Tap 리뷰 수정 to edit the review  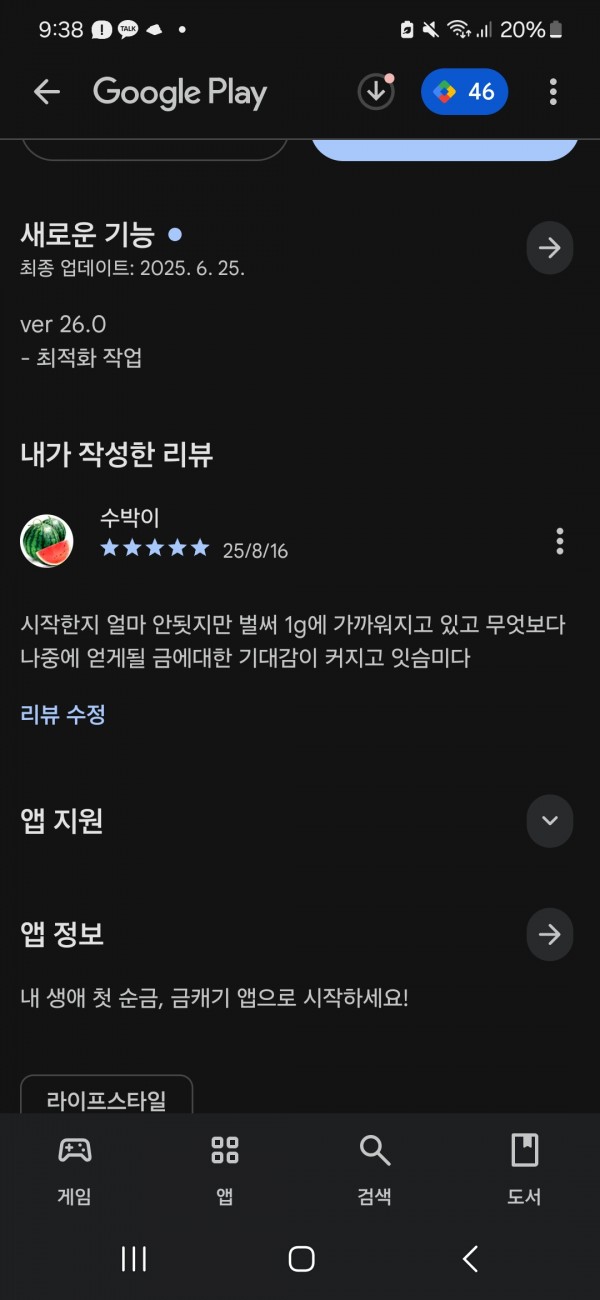[63, 714]
